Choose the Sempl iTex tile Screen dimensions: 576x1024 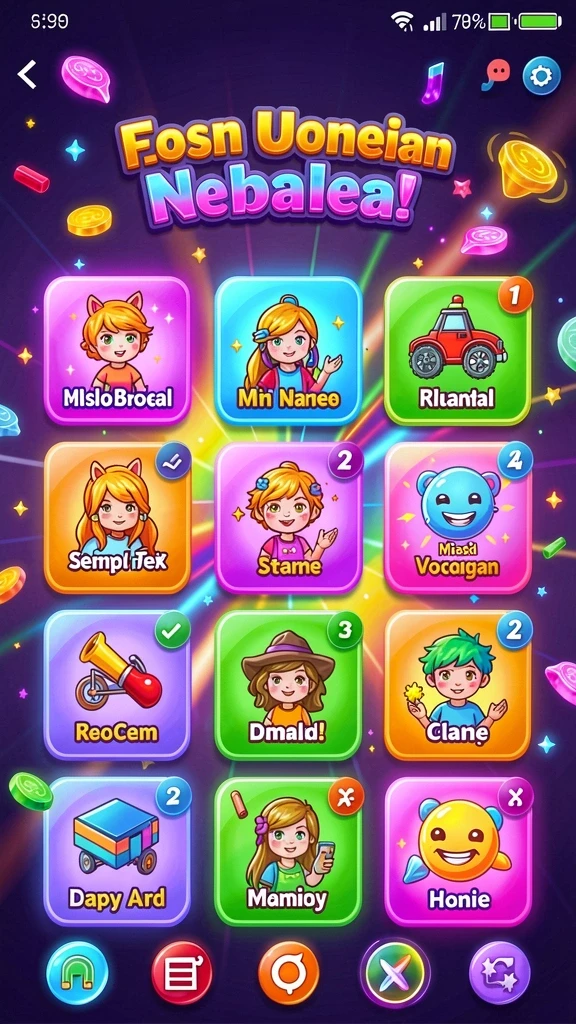[x=118, y=518]
